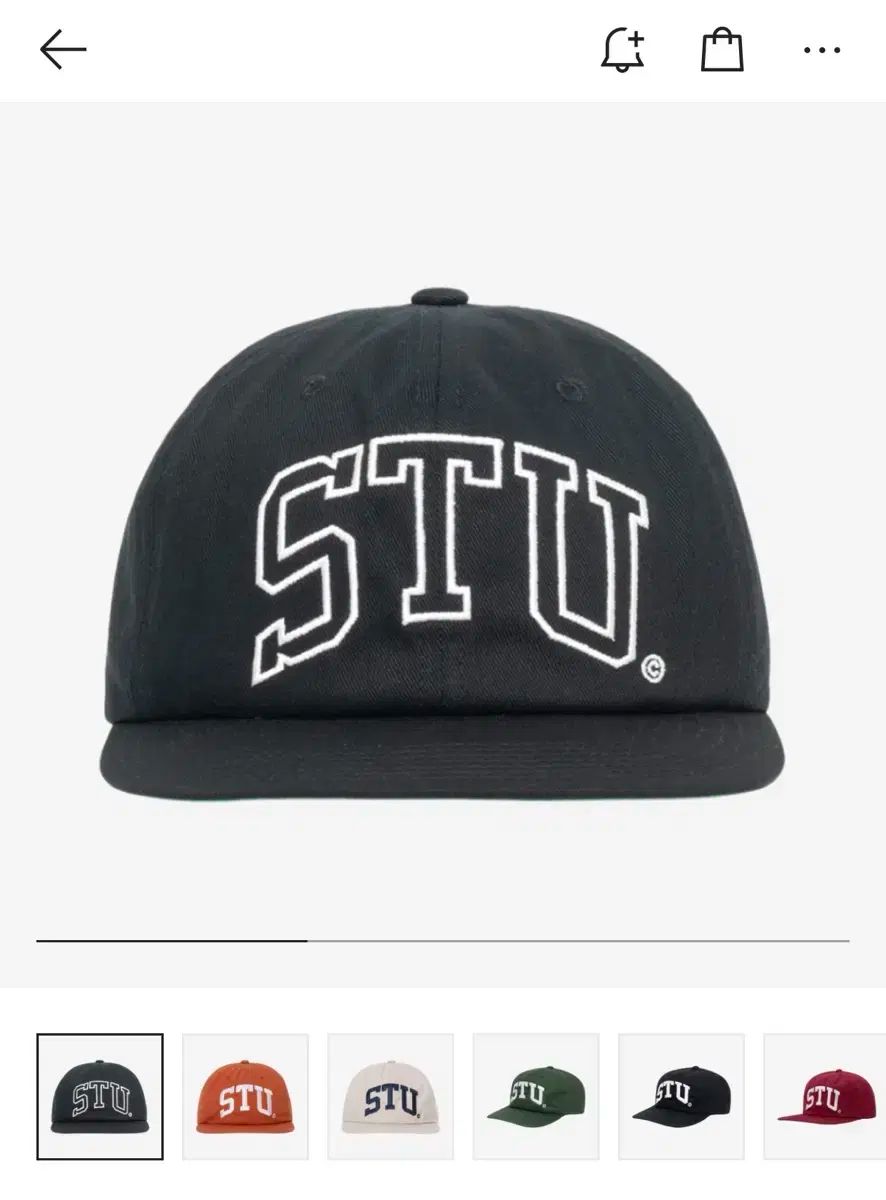Open the three-dot overflow menu
886x1200 pixels.
coord(822,50)
